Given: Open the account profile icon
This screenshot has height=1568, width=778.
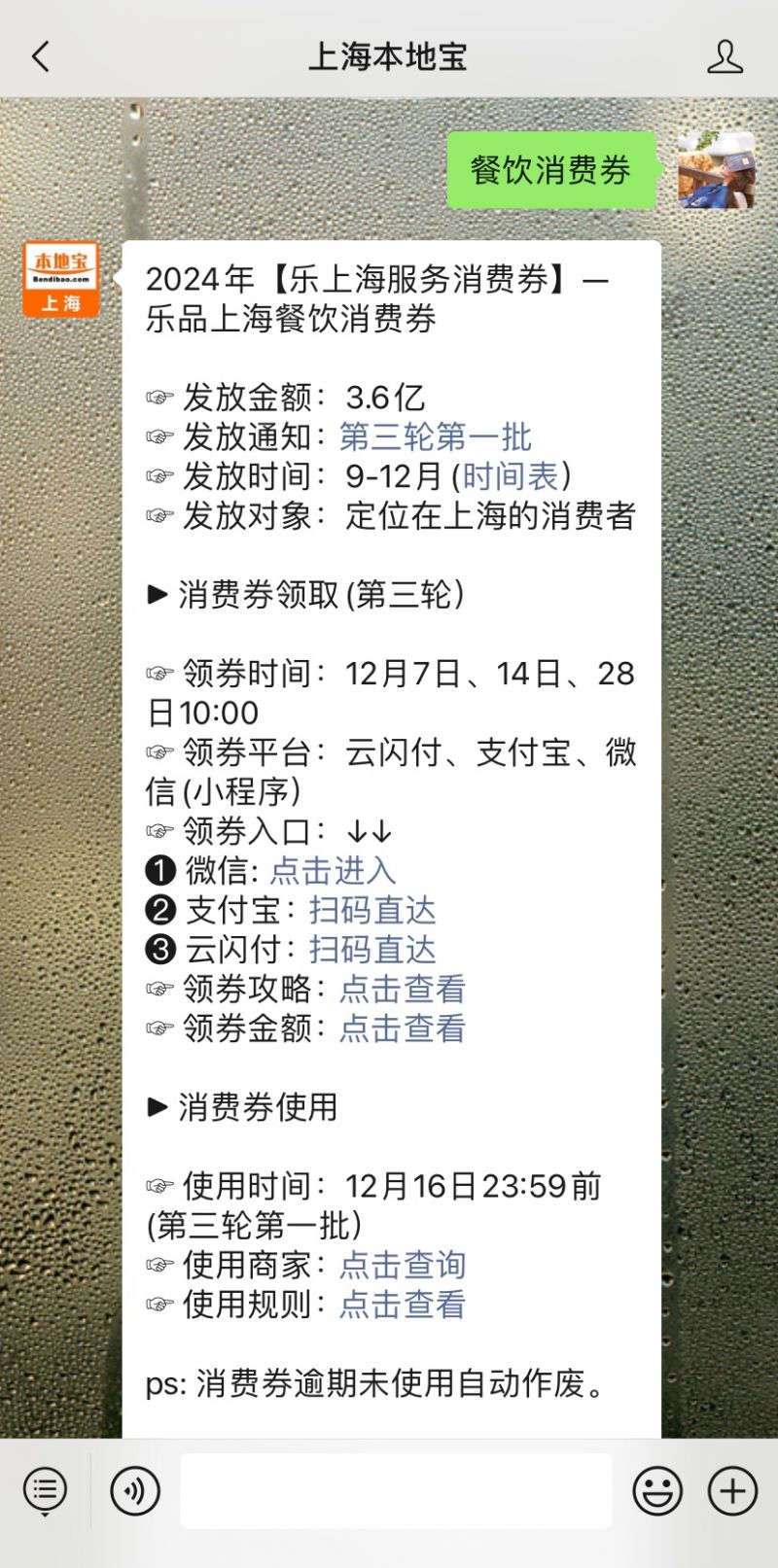Looking at the screenshot, I should pyautogui.click(x=725, y=56).
